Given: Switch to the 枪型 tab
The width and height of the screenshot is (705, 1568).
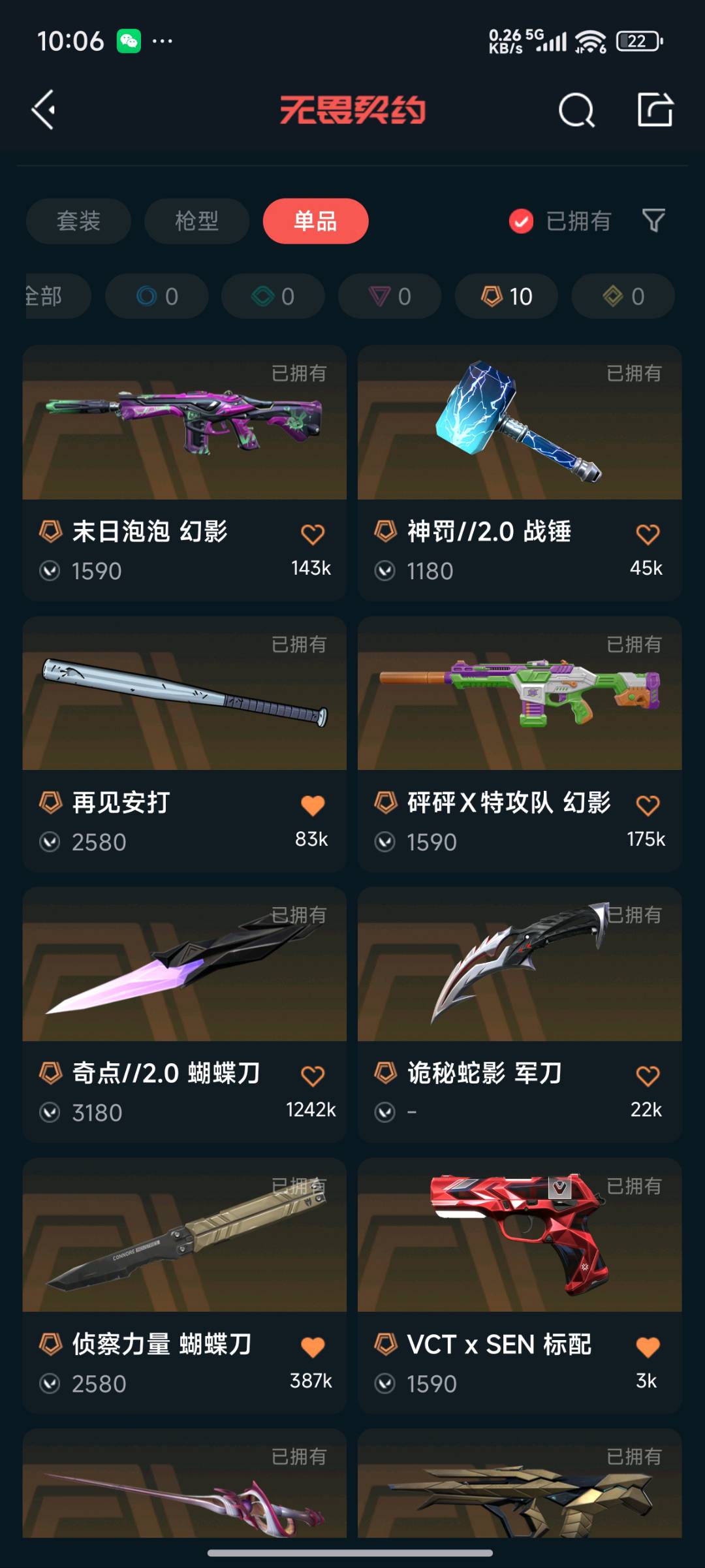Looking at the screenshot, I should click(x=196, y=221).
